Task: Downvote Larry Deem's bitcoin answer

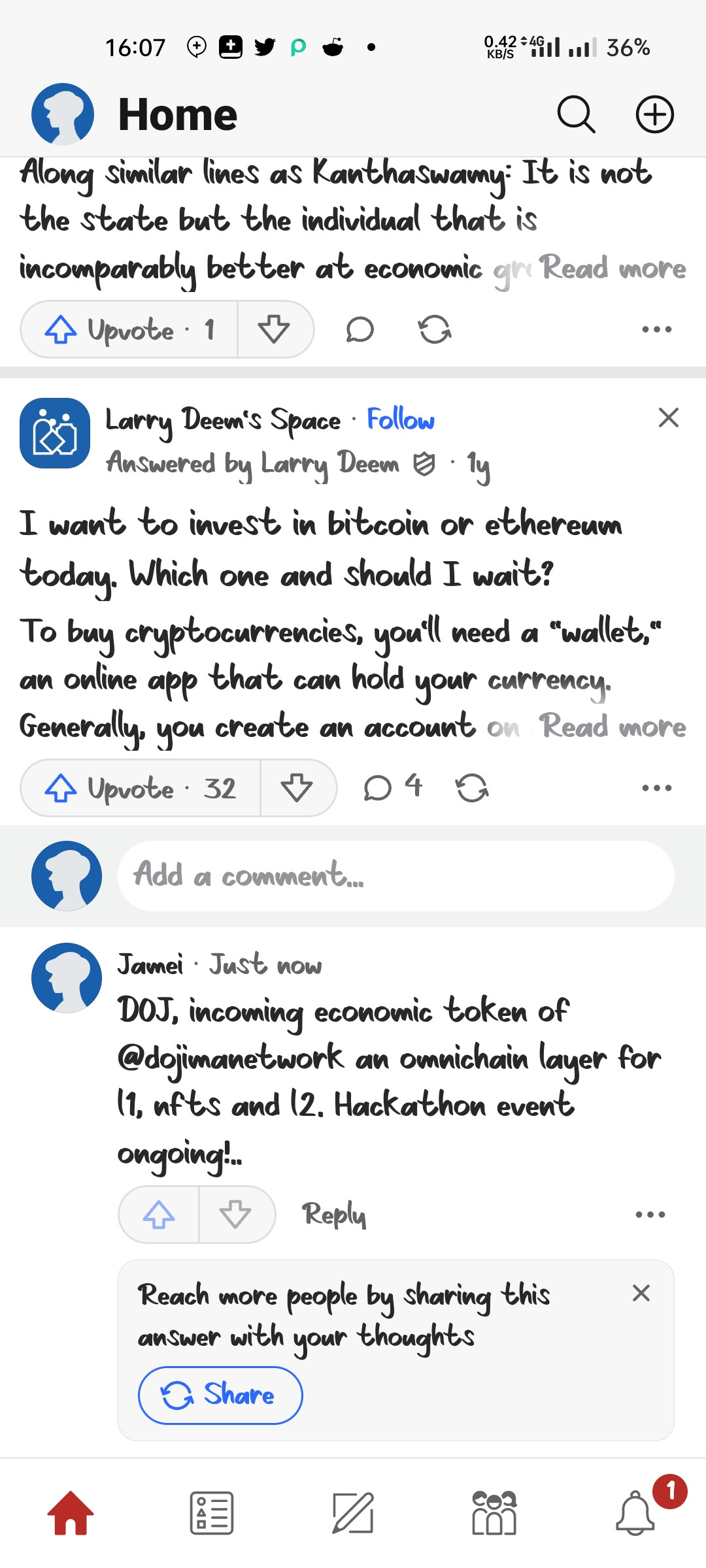Action: (297, 788)
